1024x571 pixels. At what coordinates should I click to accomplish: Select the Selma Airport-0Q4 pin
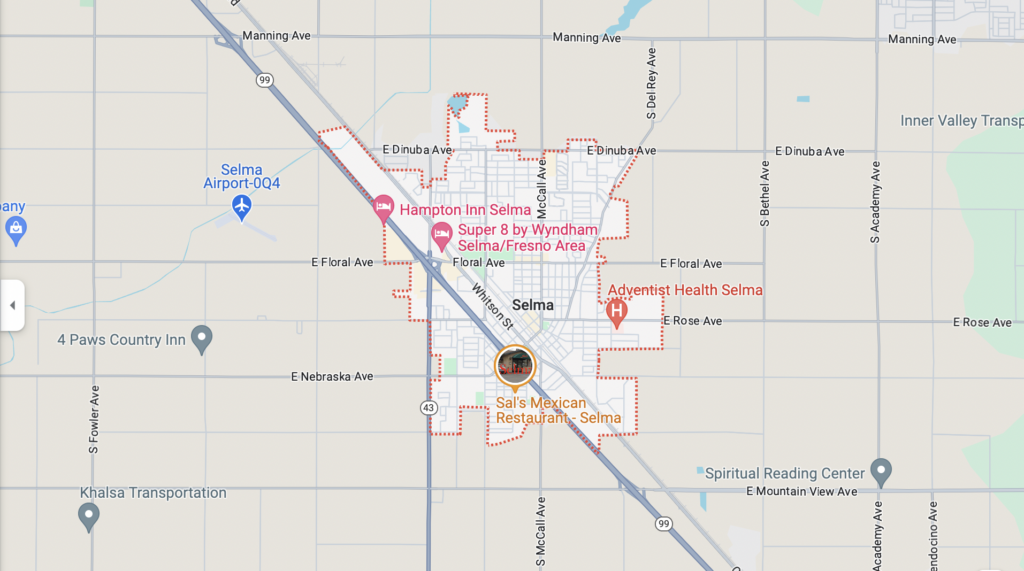click(241, 206)
